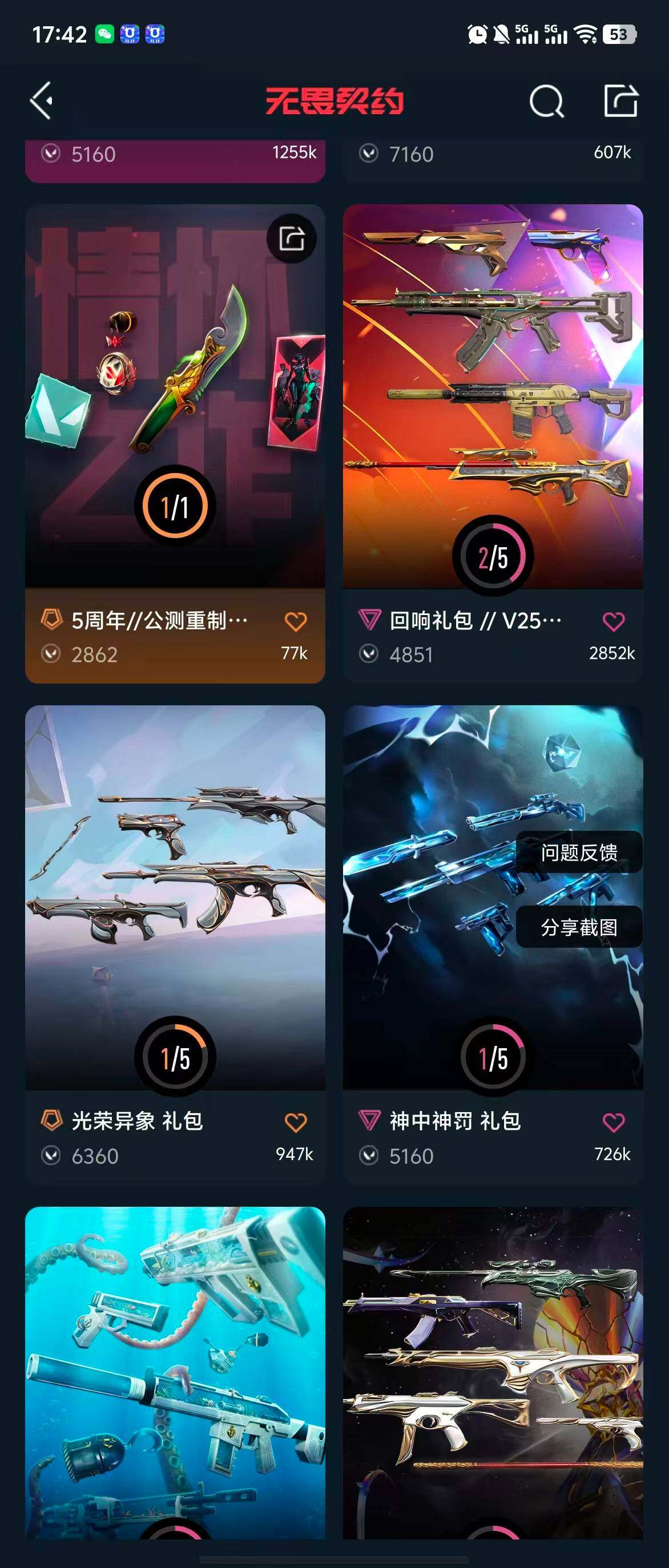
Task: Tap the 问题反馈 feedback button
Action: point(579,852)
